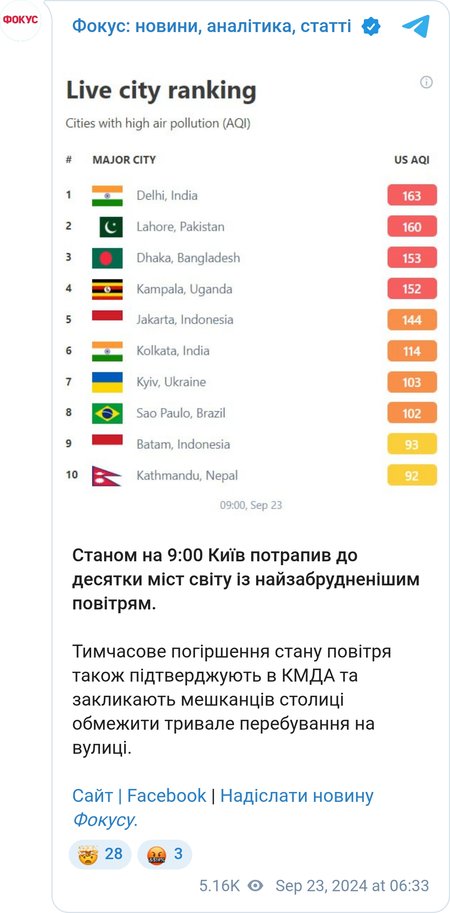This screenshot has height=913, width=450.
Task: Tap the angry face reaction with 3
Action: 165,854
